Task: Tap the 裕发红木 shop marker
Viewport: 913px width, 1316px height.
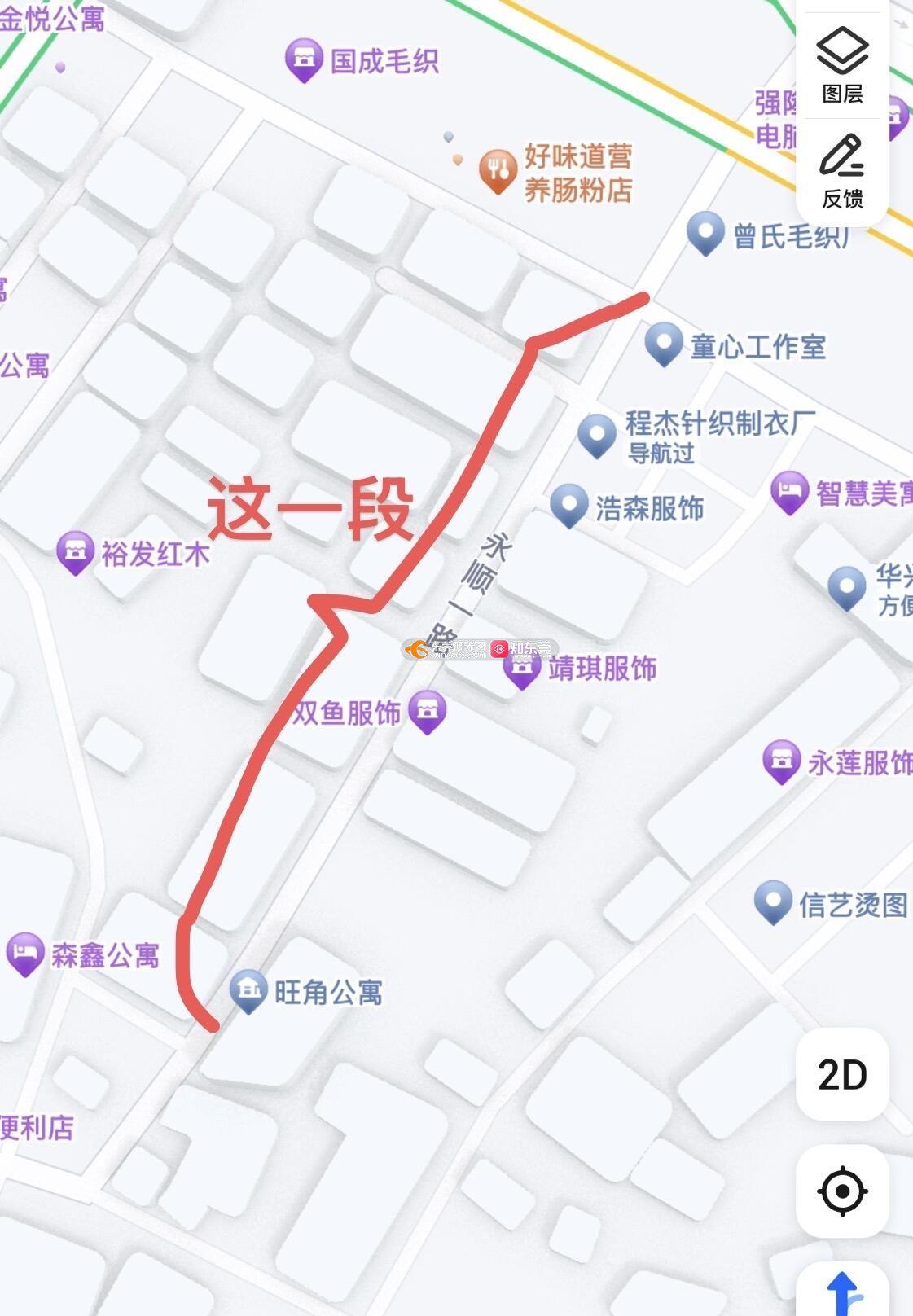Action: point(75,552)
